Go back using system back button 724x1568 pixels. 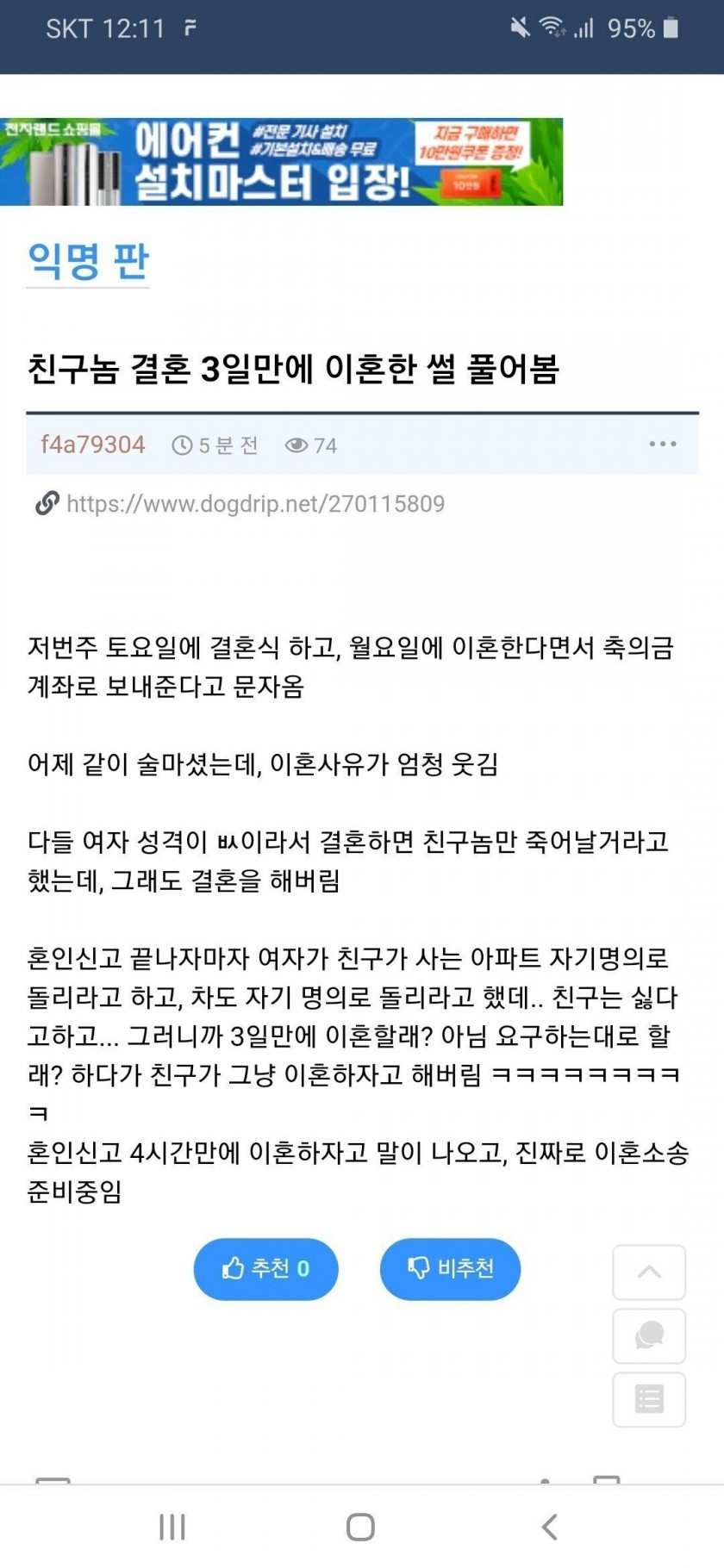(549, 1528)
